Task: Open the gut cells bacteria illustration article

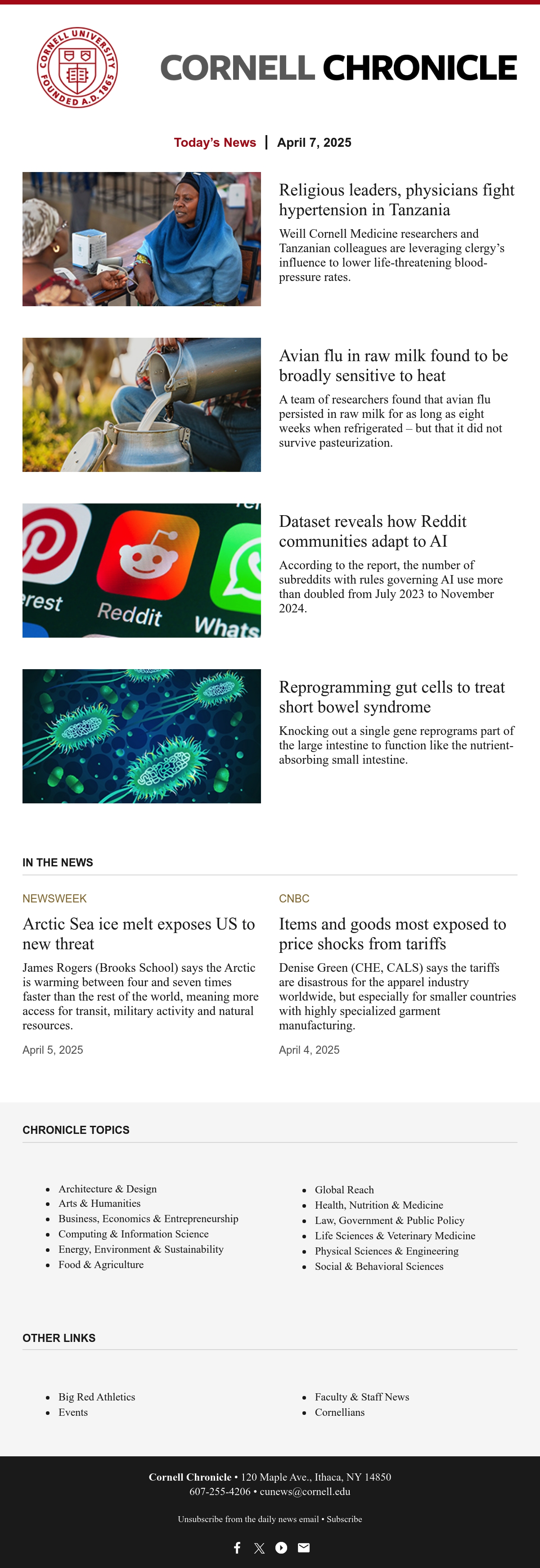Action: pos(142,736)
